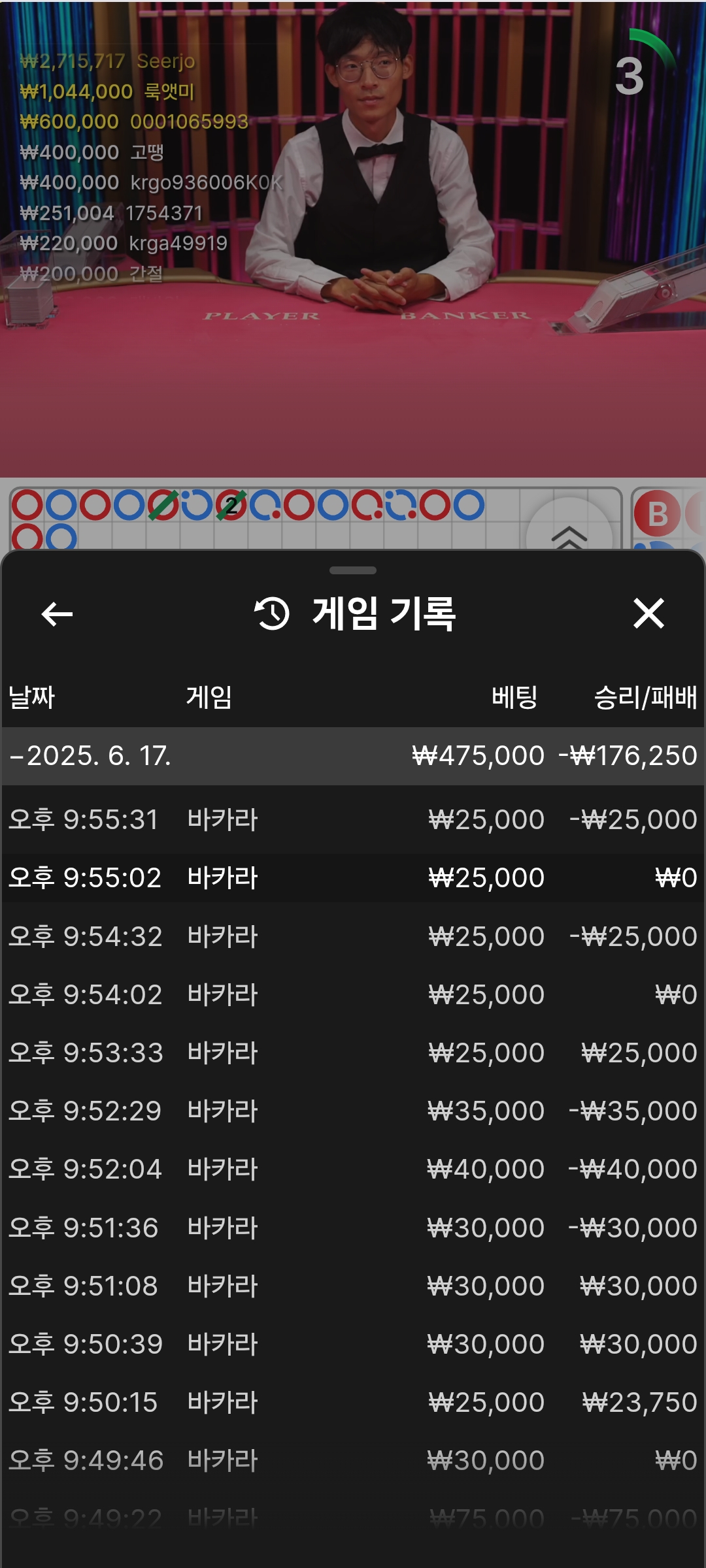The width and height of the screenshot is (706, 1568).
Task: Open the 오후 9:51:36 baccarat record
Action: click(x=353, y=1228)
